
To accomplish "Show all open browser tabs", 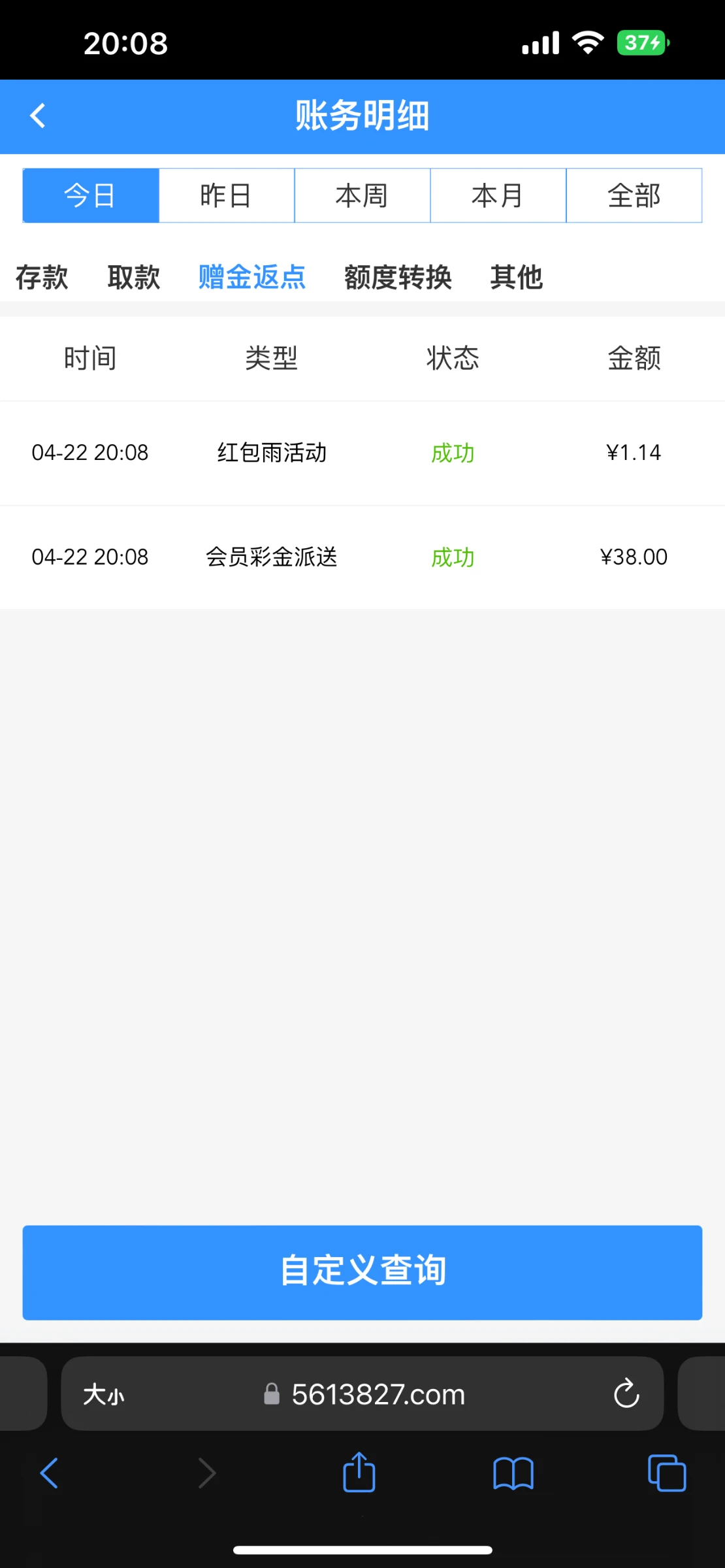I will point(666,1473).
